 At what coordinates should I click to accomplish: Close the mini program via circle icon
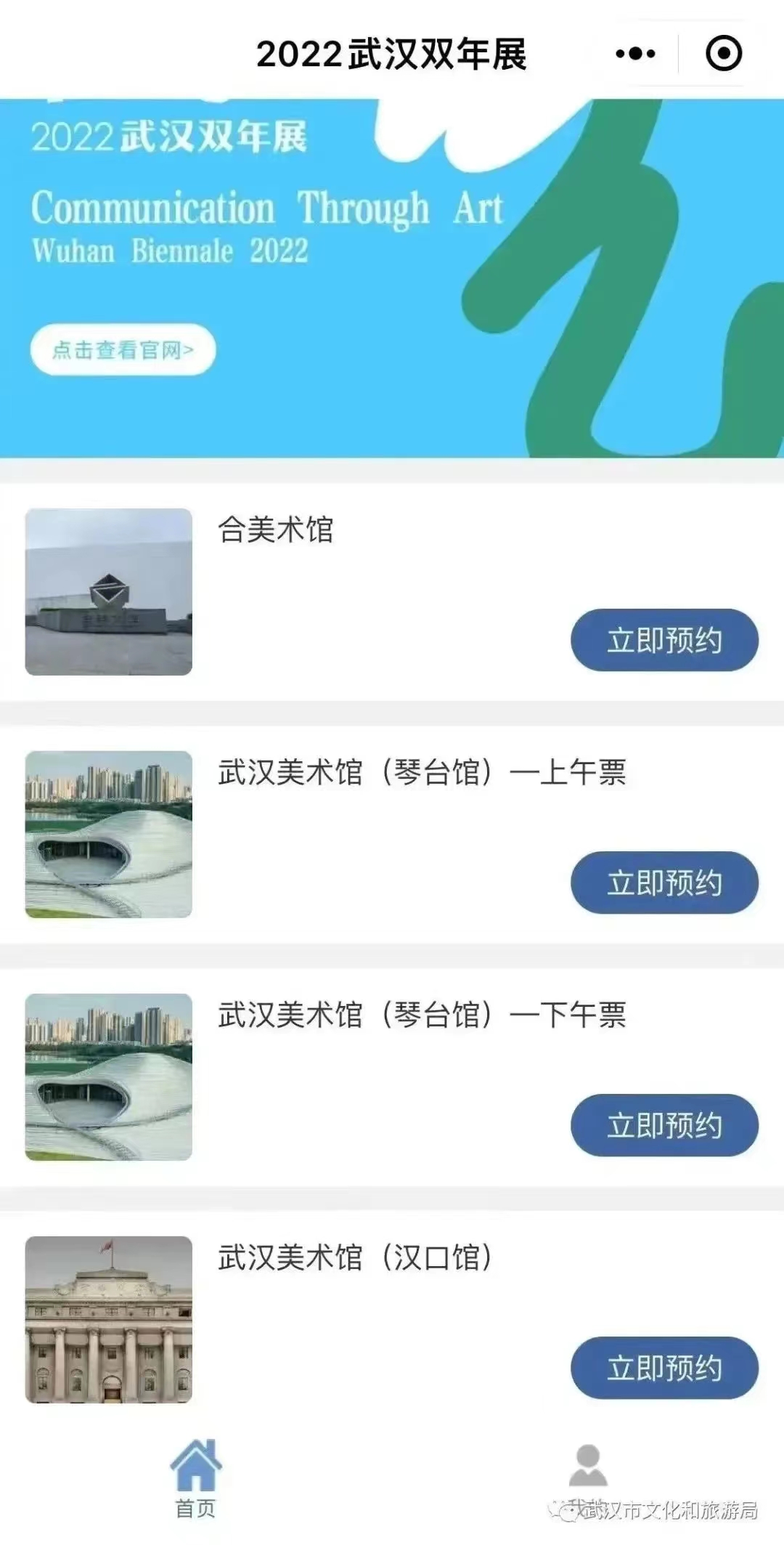724,53
